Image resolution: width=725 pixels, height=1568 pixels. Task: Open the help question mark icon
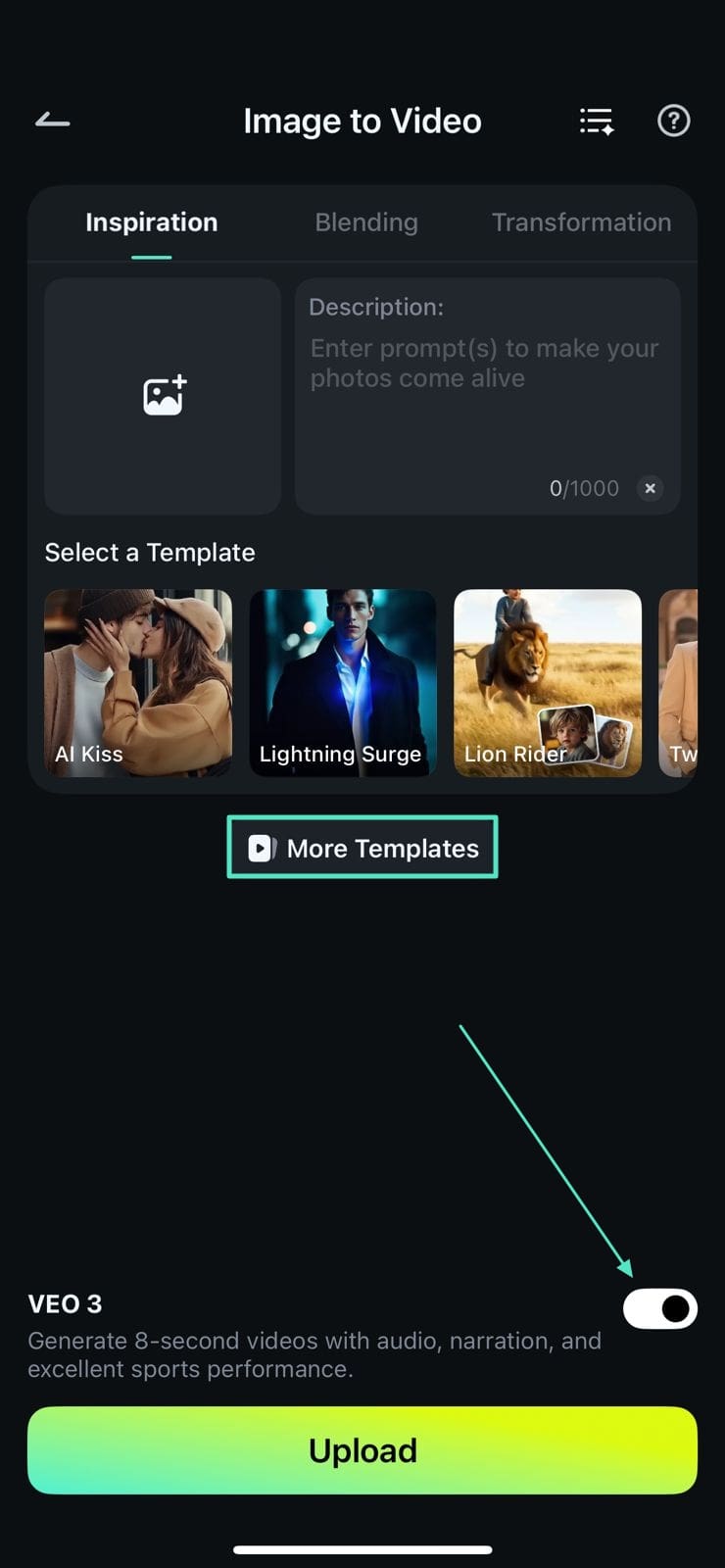(x=673, y=122)
